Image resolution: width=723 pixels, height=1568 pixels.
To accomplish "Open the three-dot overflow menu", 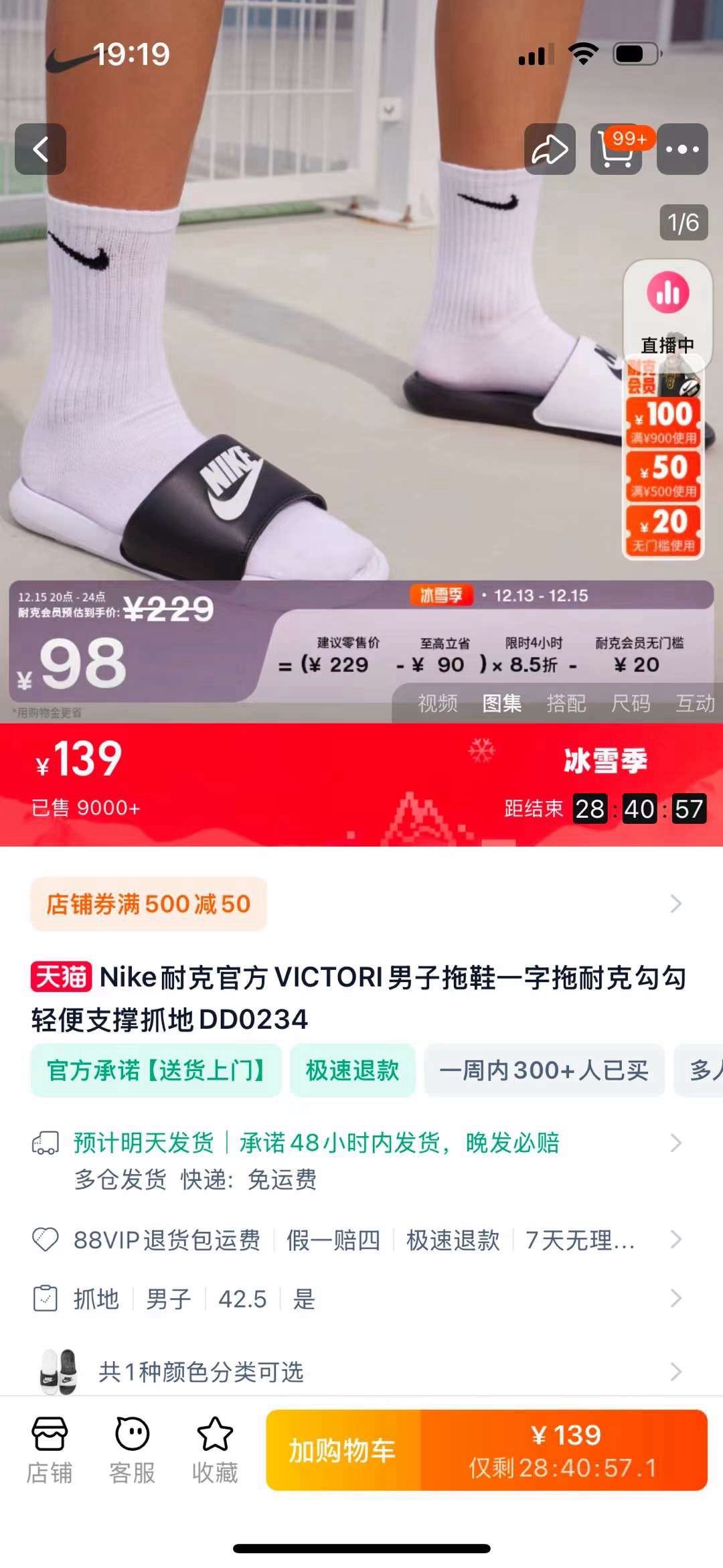I will coord(682,149).
